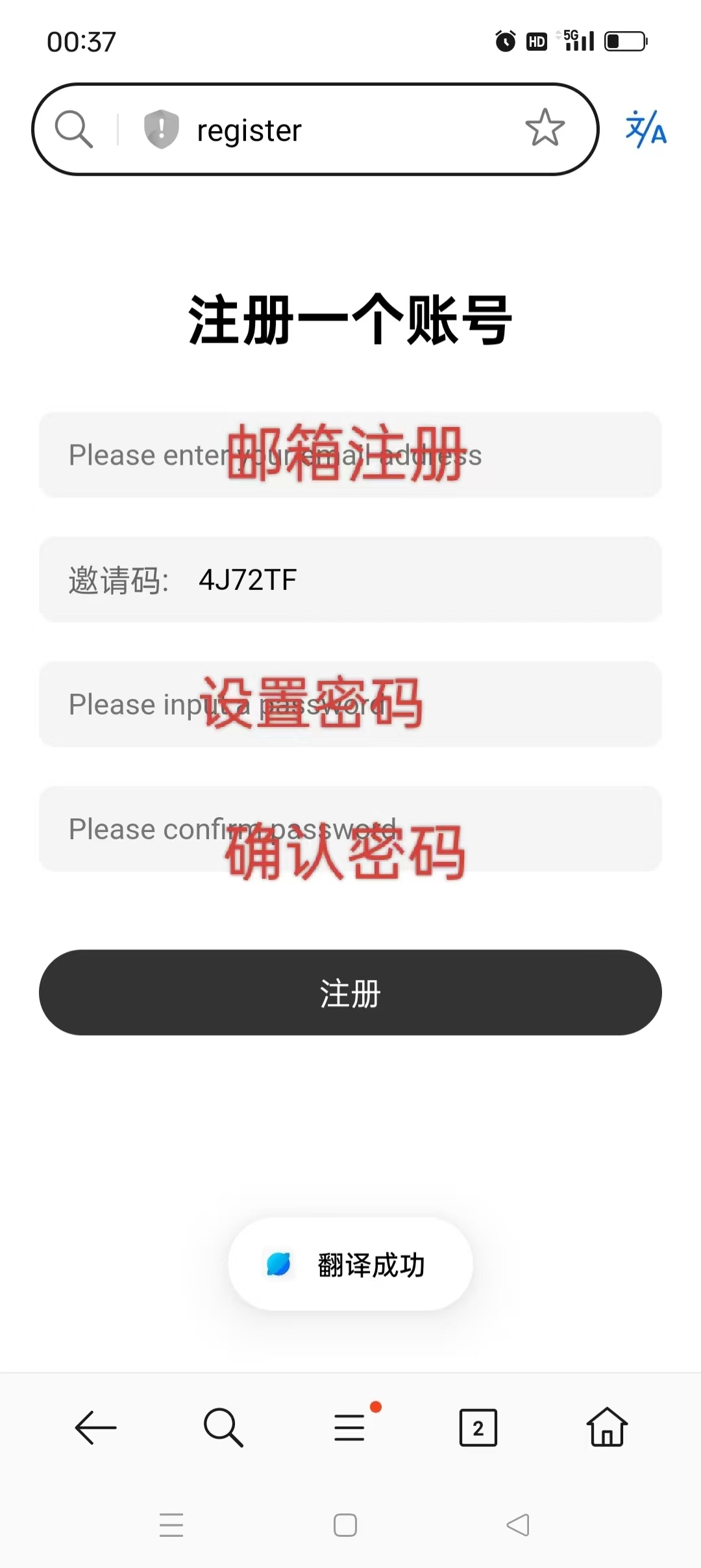701x1568 pixels.
Task: Open the browser menu with red dot
Action: [350, 1426]
